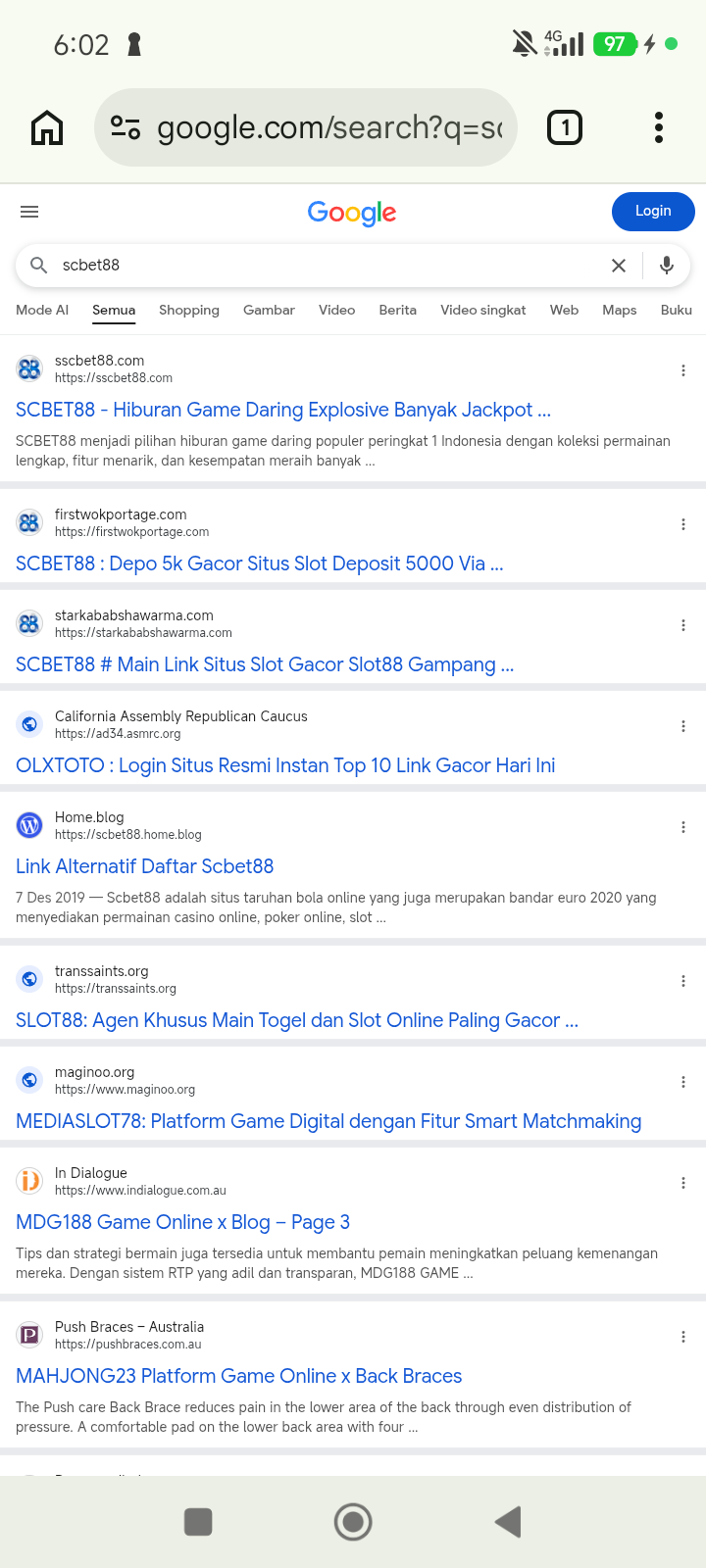
Task: Open the Link Alternatif Daftar Scbet88 result
Action: point(145,866)
